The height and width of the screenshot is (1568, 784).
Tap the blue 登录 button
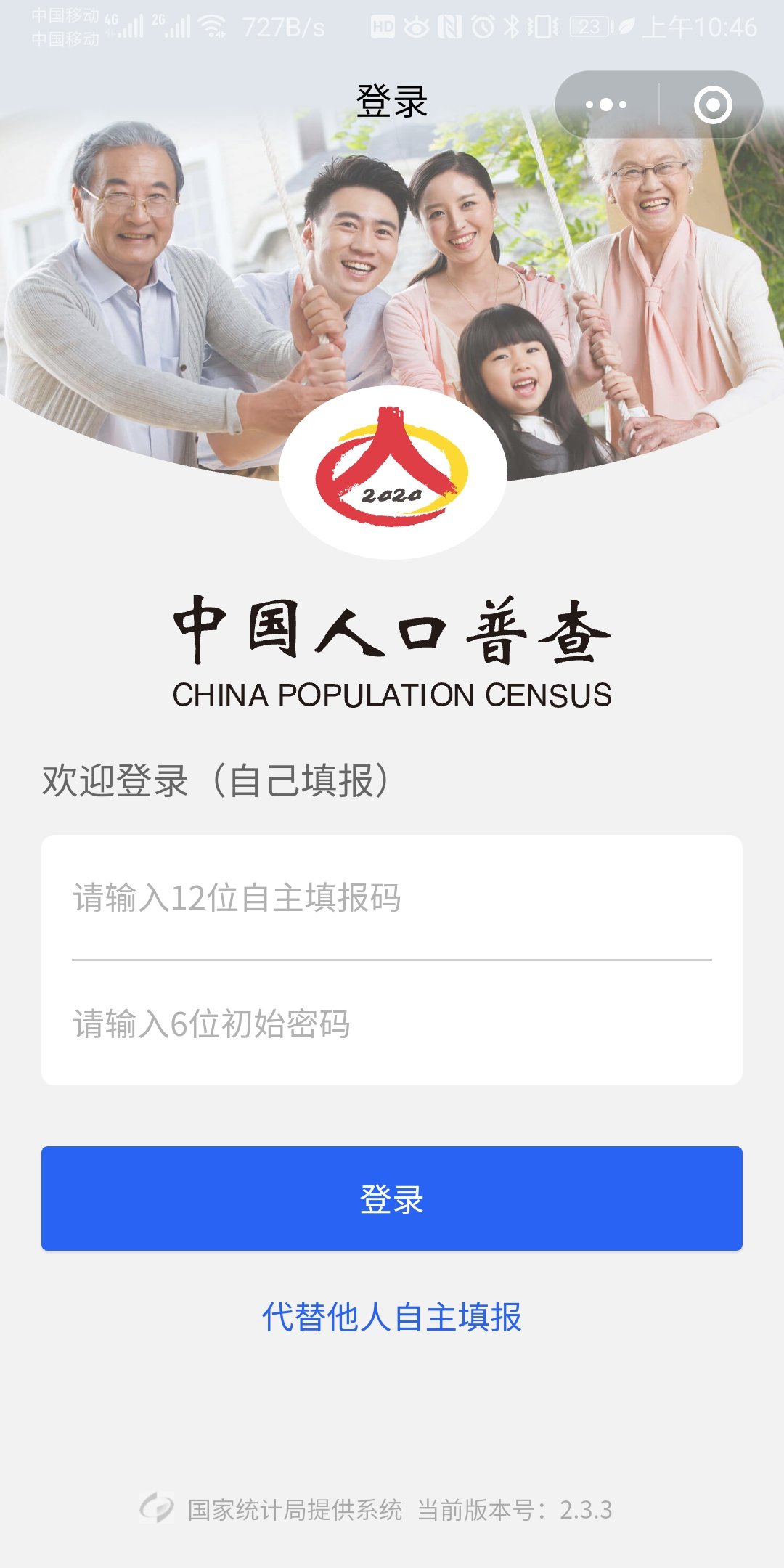pos(391,1199)
